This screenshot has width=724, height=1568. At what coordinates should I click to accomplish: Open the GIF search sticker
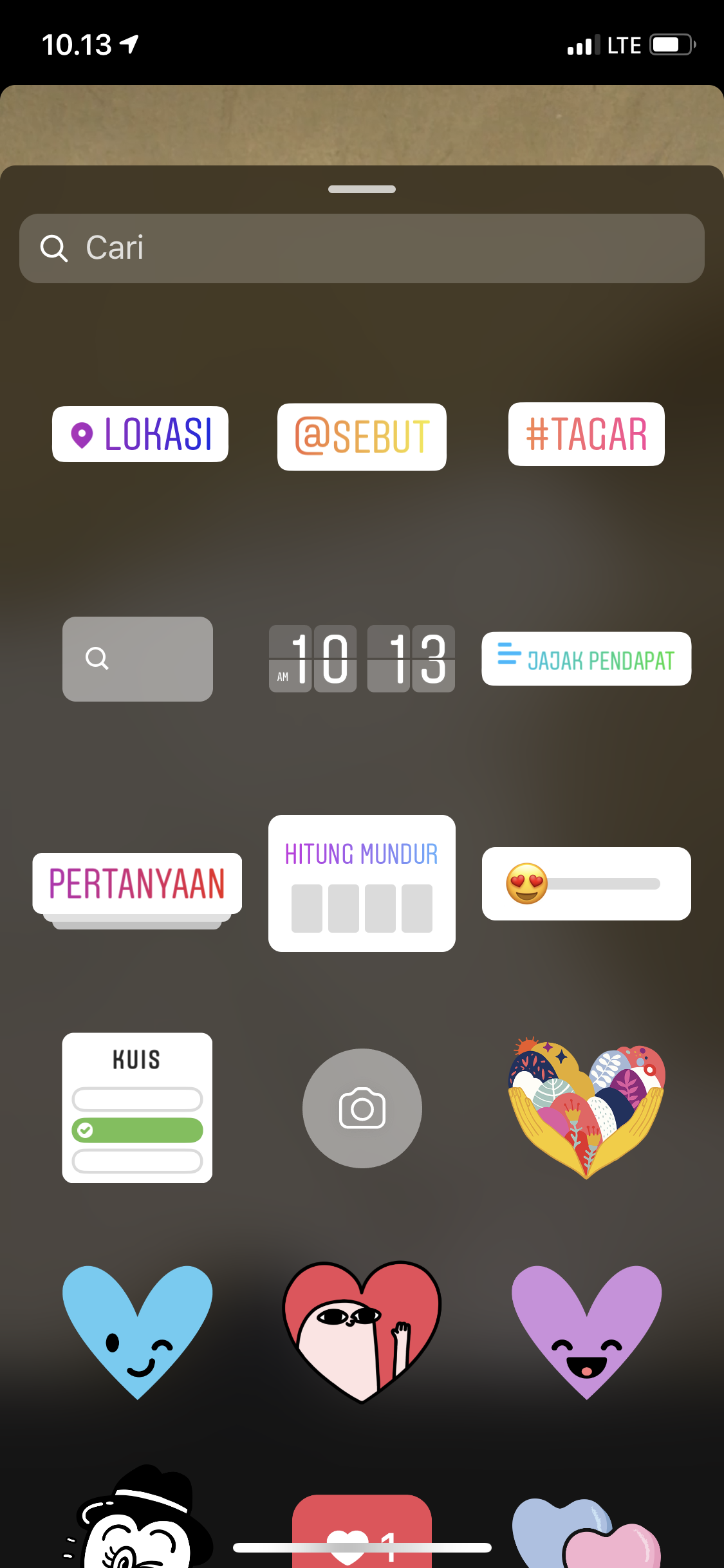point(137,658)
